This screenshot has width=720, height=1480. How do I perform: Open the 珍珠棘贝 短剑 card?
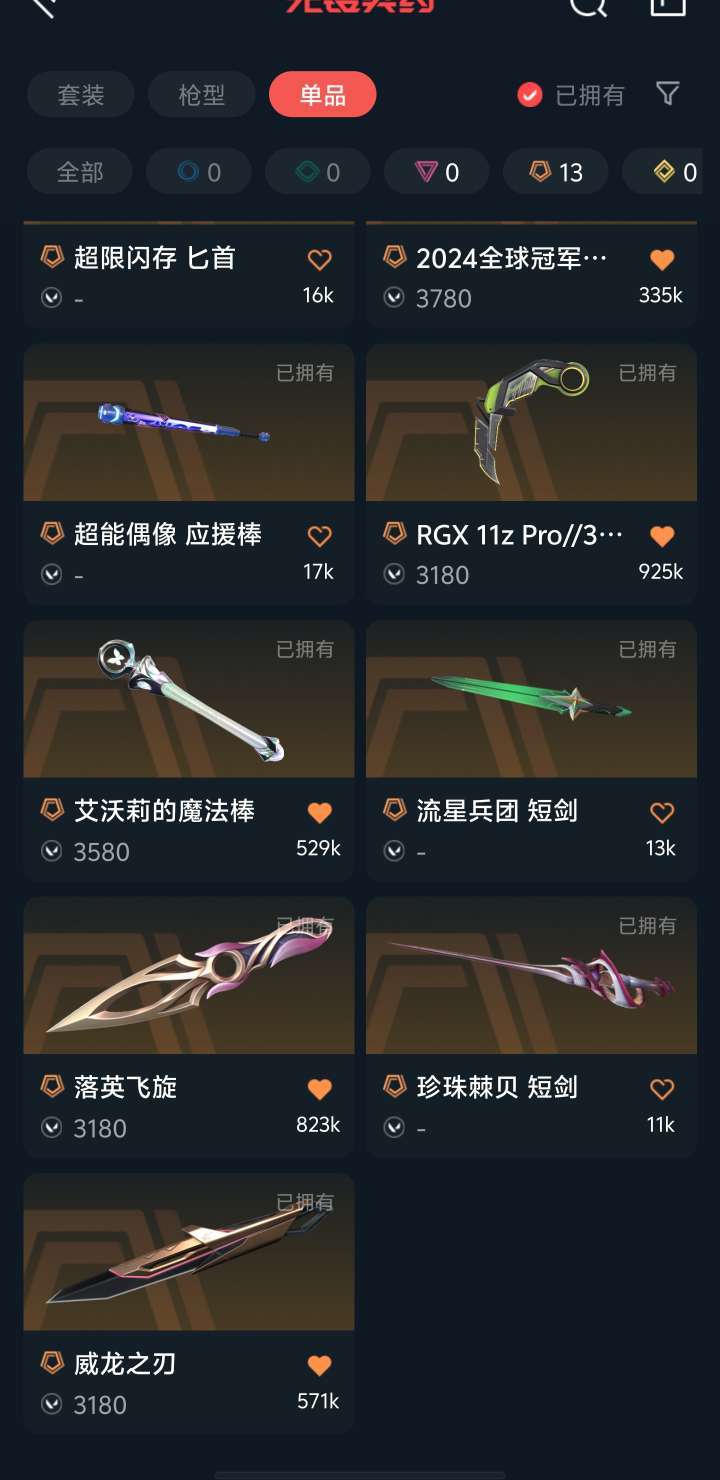(x=531, y=1027)
